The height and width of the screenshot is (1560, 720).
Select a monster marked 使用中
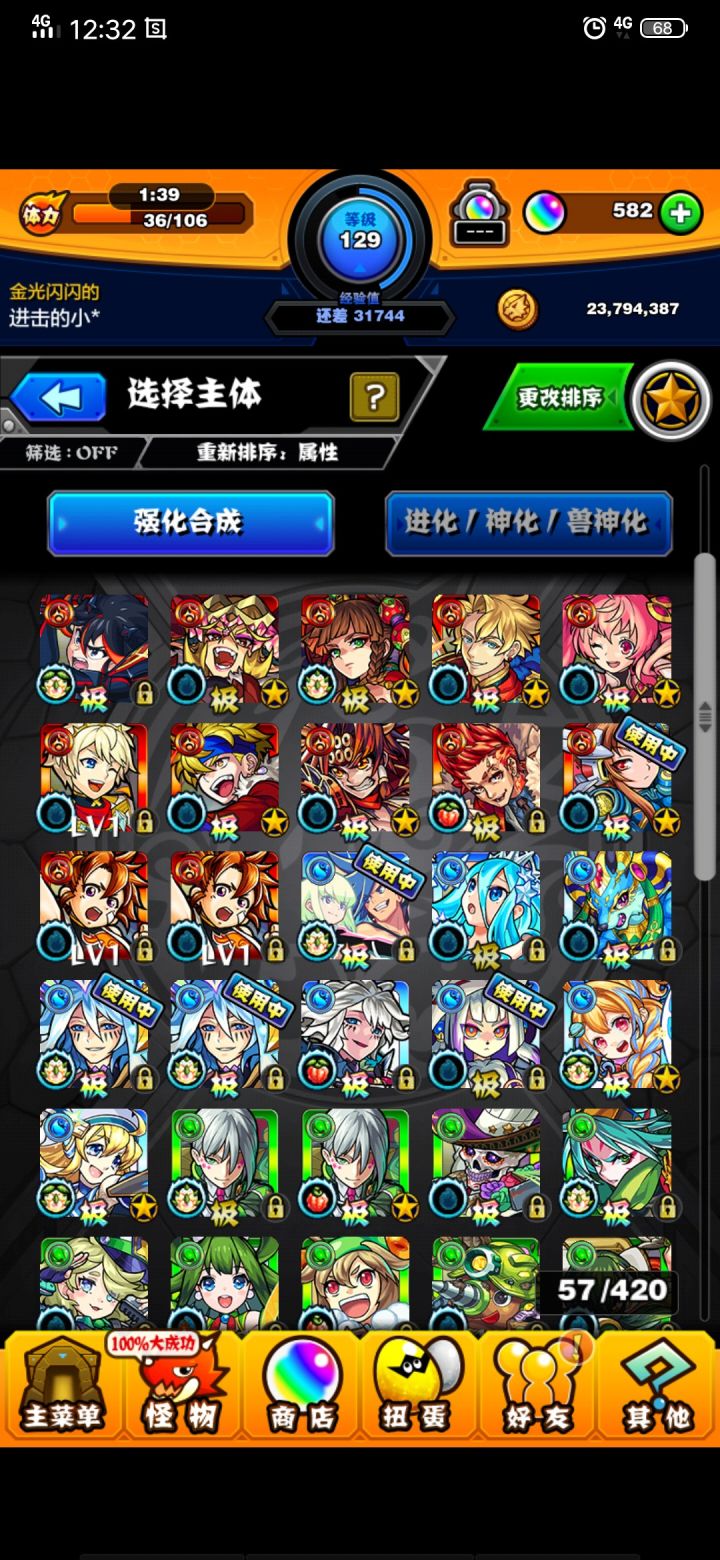click(x=358, y=905)
